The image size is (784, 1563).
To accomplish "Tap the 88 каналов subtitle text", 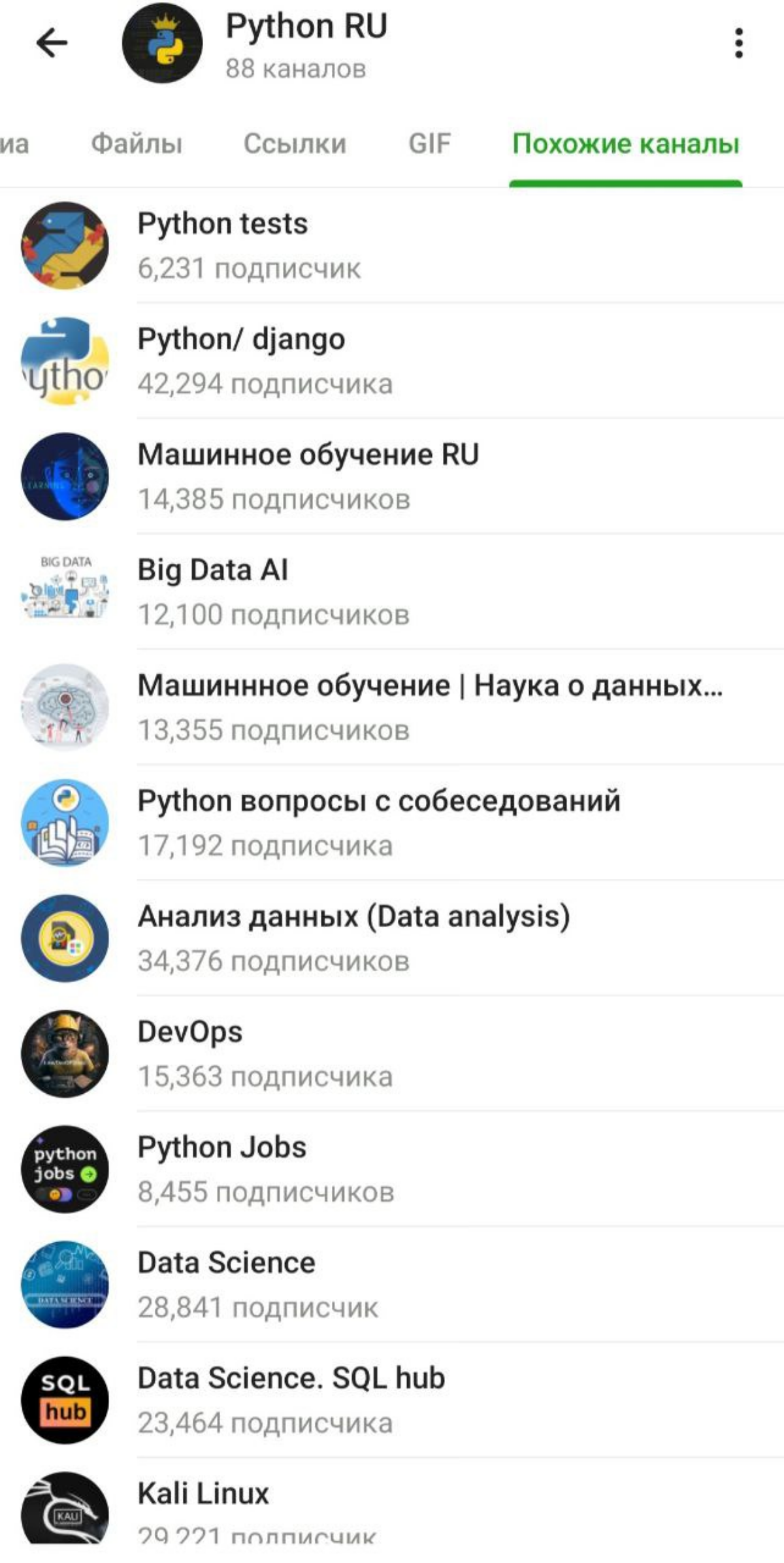I will (x=295, y=67).
